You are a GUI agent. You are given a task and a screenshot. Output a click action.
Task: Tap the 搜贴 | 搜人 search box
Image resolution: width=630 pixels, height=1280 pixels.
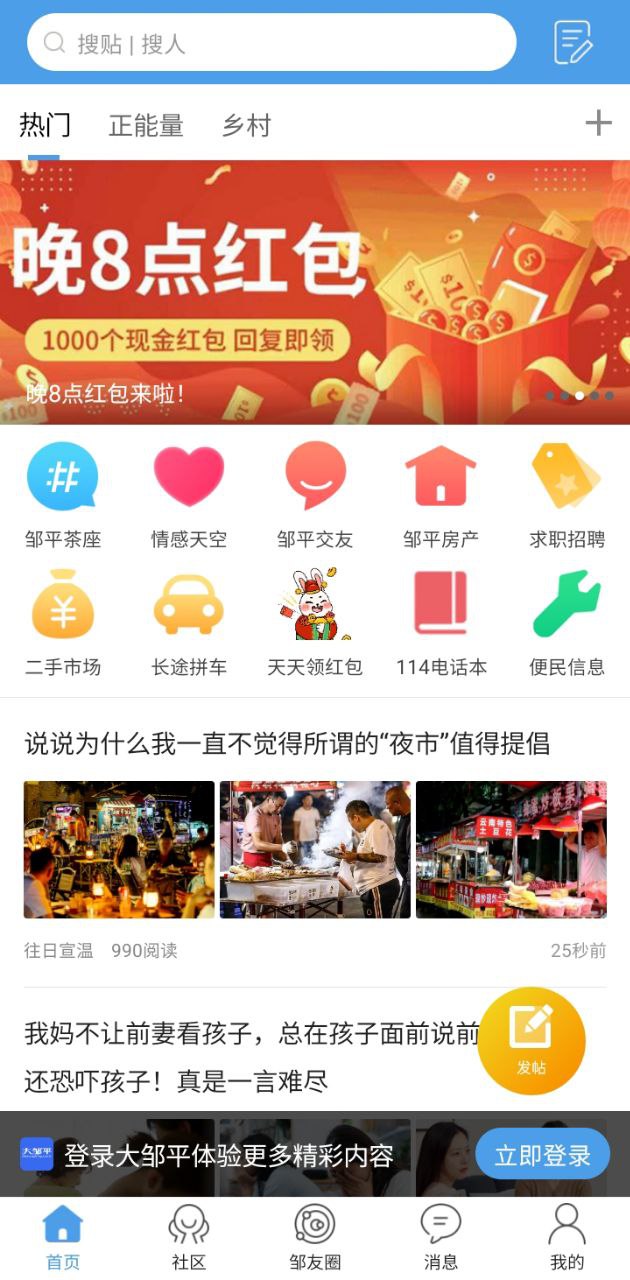(270, 43)
